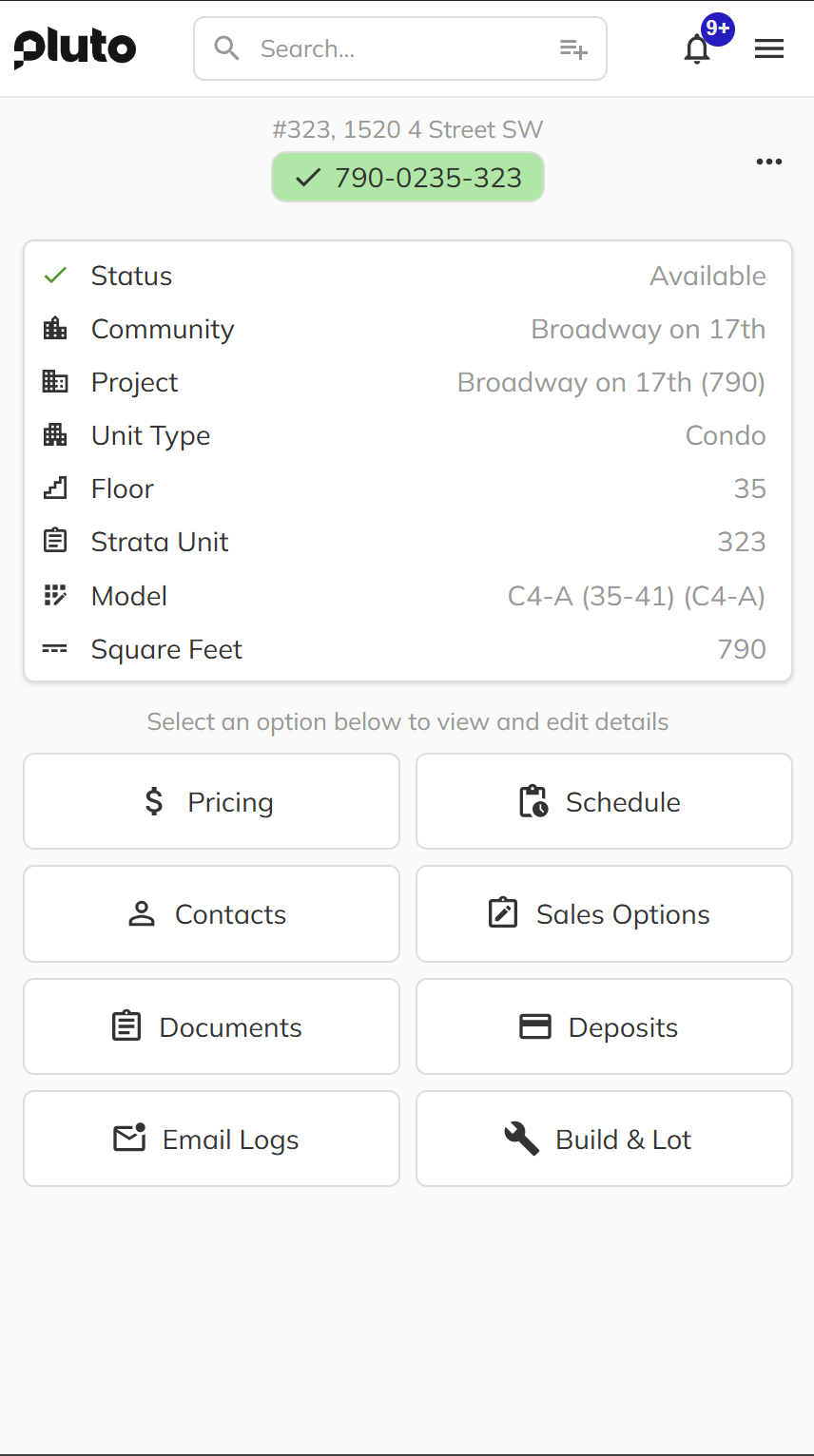The image size is (814, 1456).
Task: Click the dollar icon on the Pricing button
Action: pos(152,801)
